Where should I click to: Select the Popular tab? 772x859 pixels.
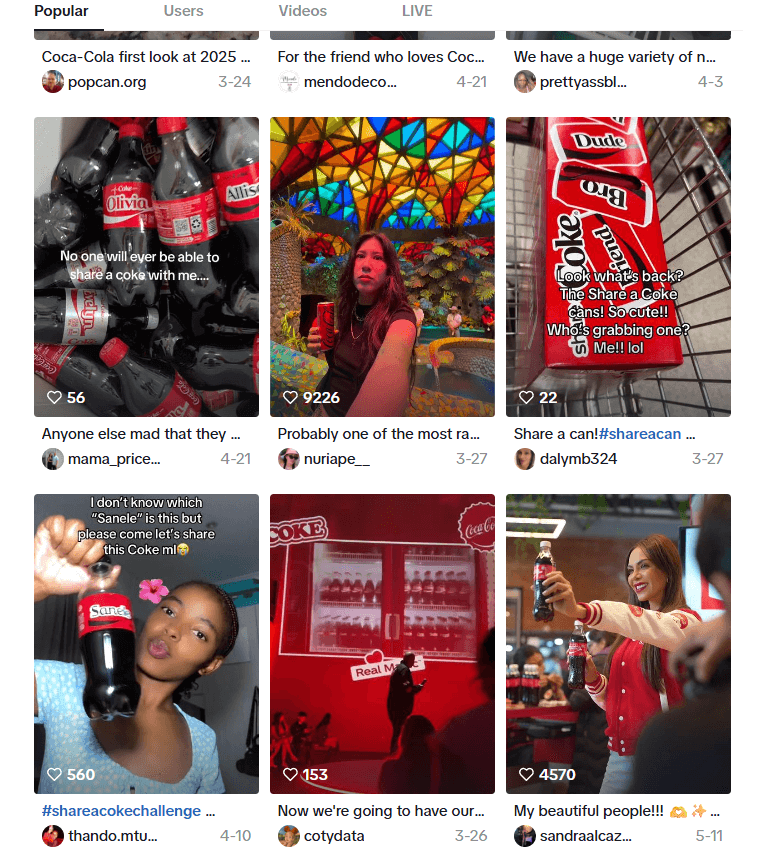click(x=61, y=11)
